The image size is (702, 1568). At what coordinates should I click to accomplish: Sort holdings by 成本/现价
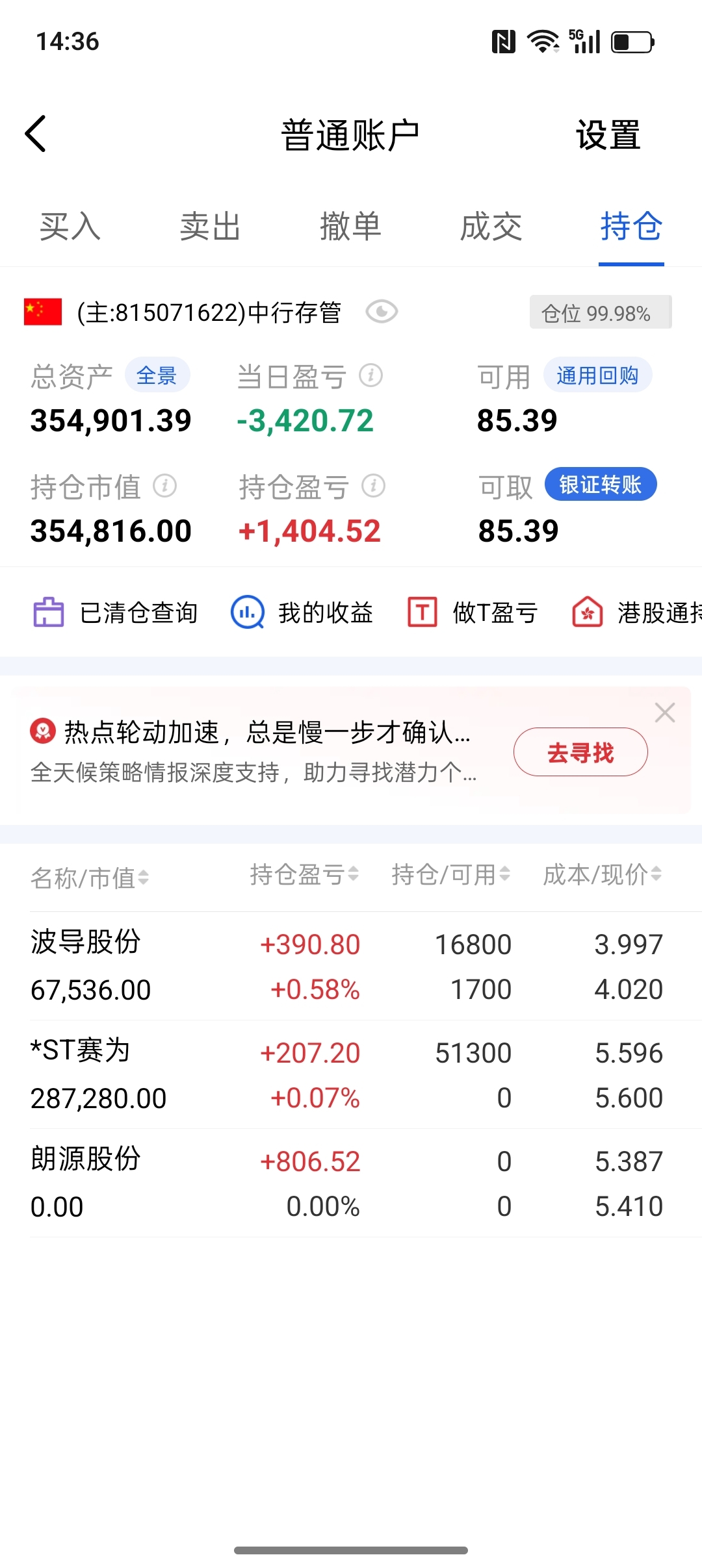tap(602, 875)
